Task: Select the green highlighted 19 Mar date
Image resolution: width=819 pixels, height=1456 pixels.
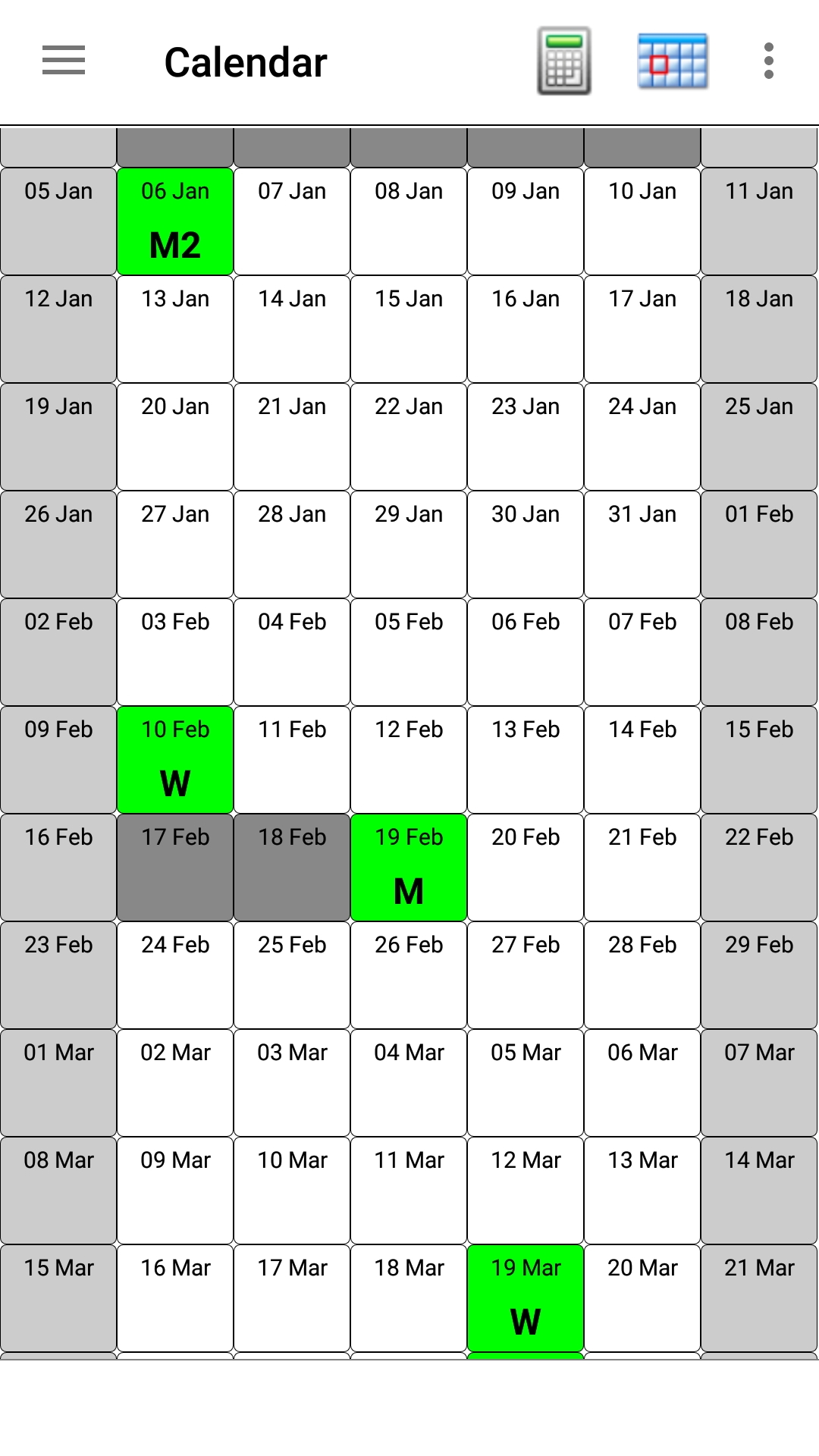Action: pos(526,1267)
